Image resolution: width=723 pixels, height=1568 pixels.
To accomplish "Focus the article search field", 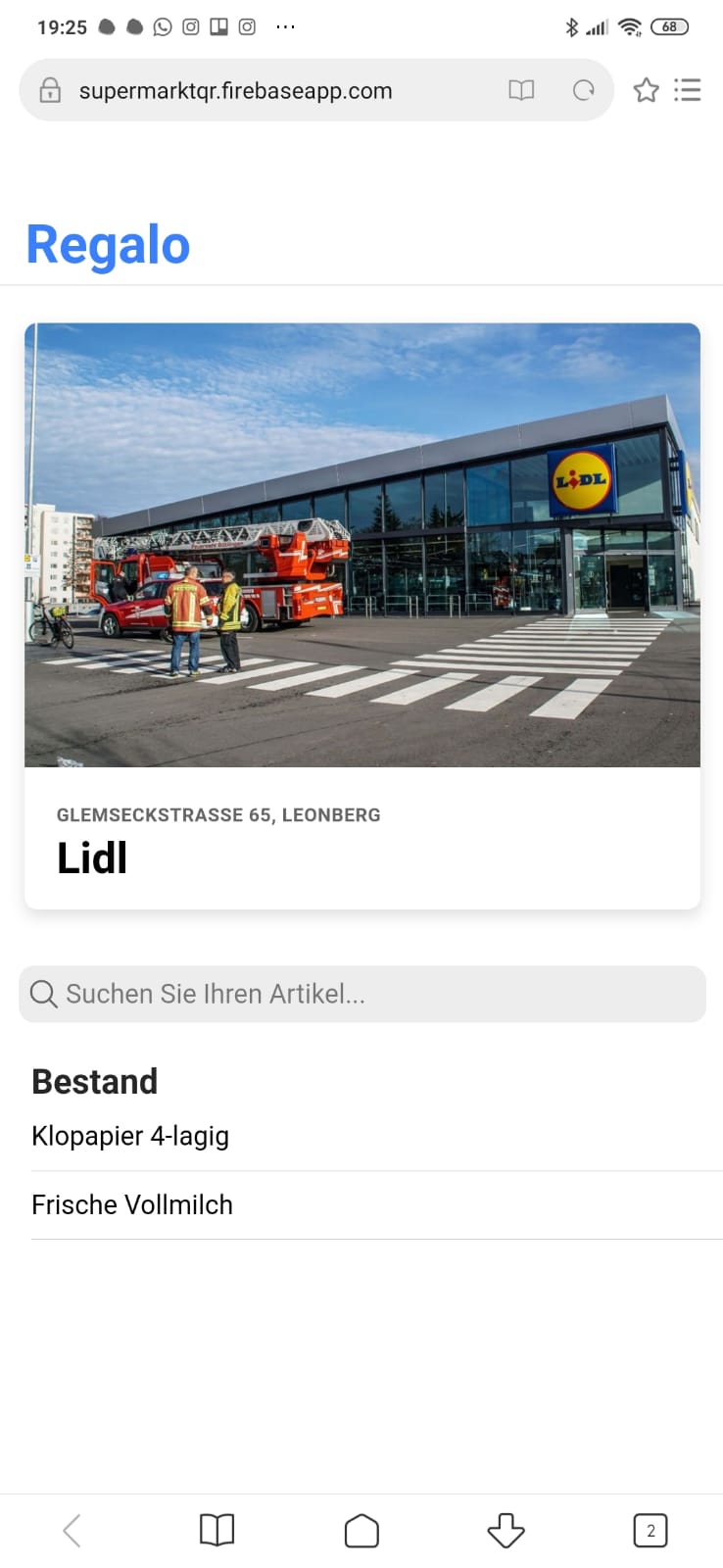I will pyautogui.click(x=361, y=994).
